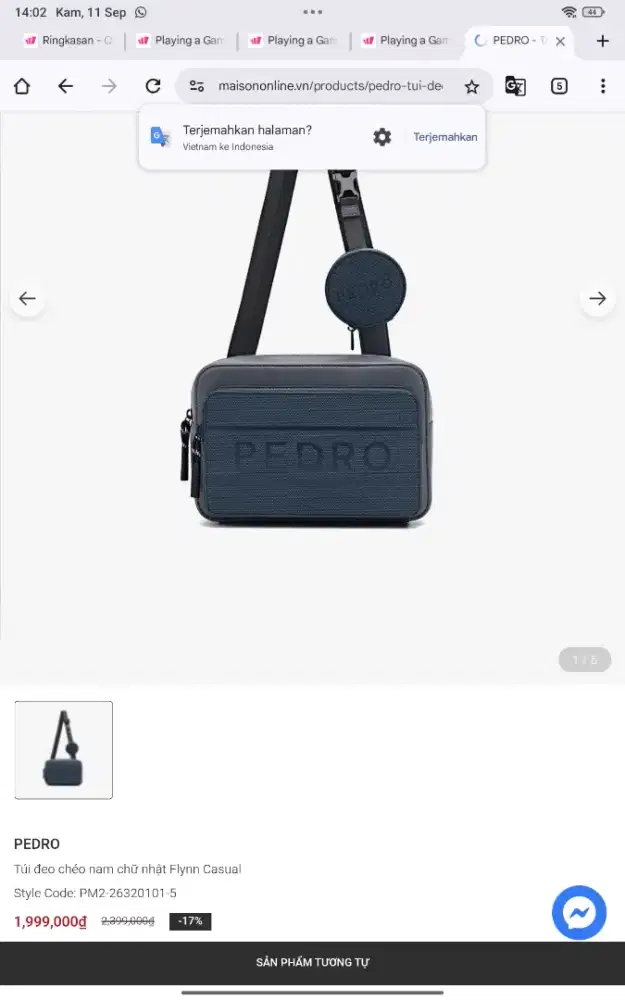Open the tab switcher showing 5 tabs

tap(559, 86)
